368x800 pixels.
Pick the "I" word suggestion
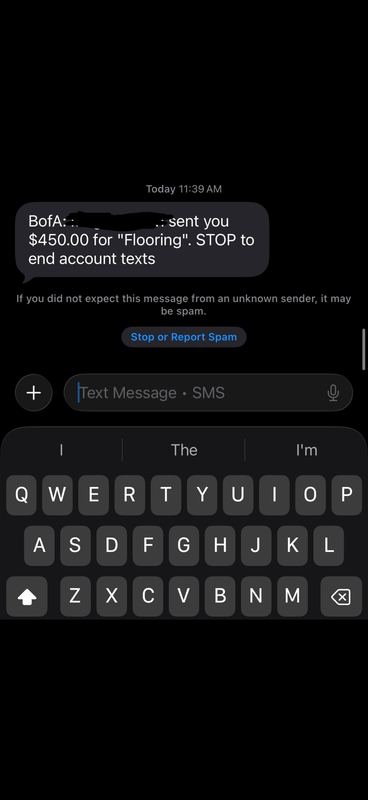(x=61, y=450)
